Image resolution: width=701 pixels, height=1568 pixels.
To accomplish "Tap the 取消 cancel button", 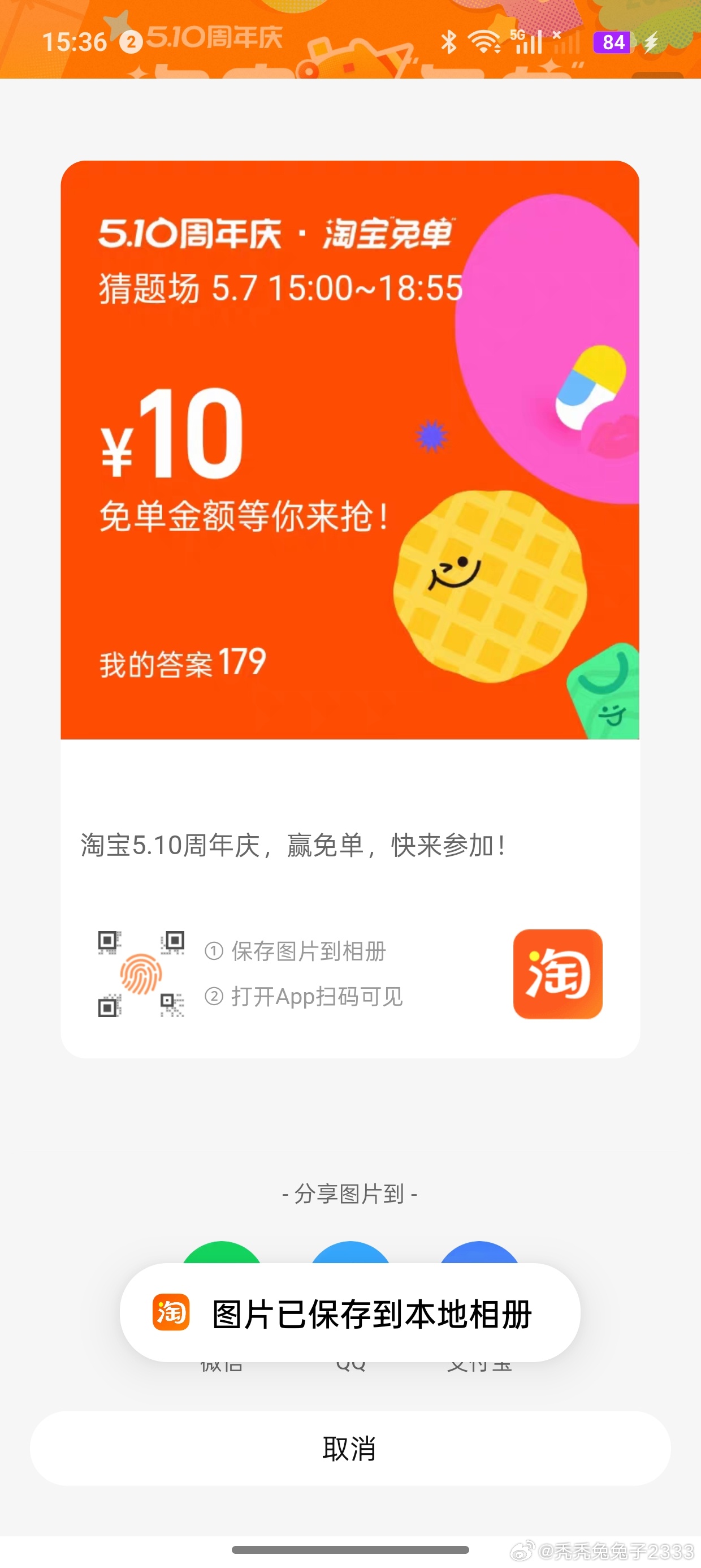I will pos(350,1448).
